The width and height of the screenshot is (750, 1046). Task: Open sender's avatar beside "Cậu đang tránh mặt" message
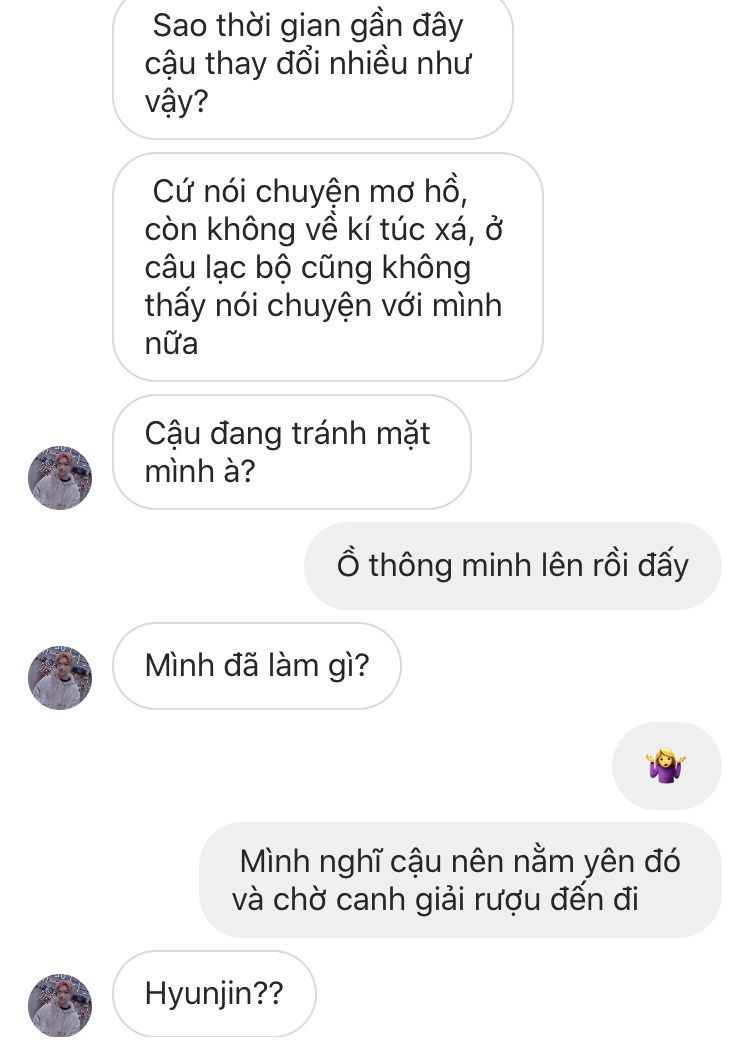tap(60, 478)
